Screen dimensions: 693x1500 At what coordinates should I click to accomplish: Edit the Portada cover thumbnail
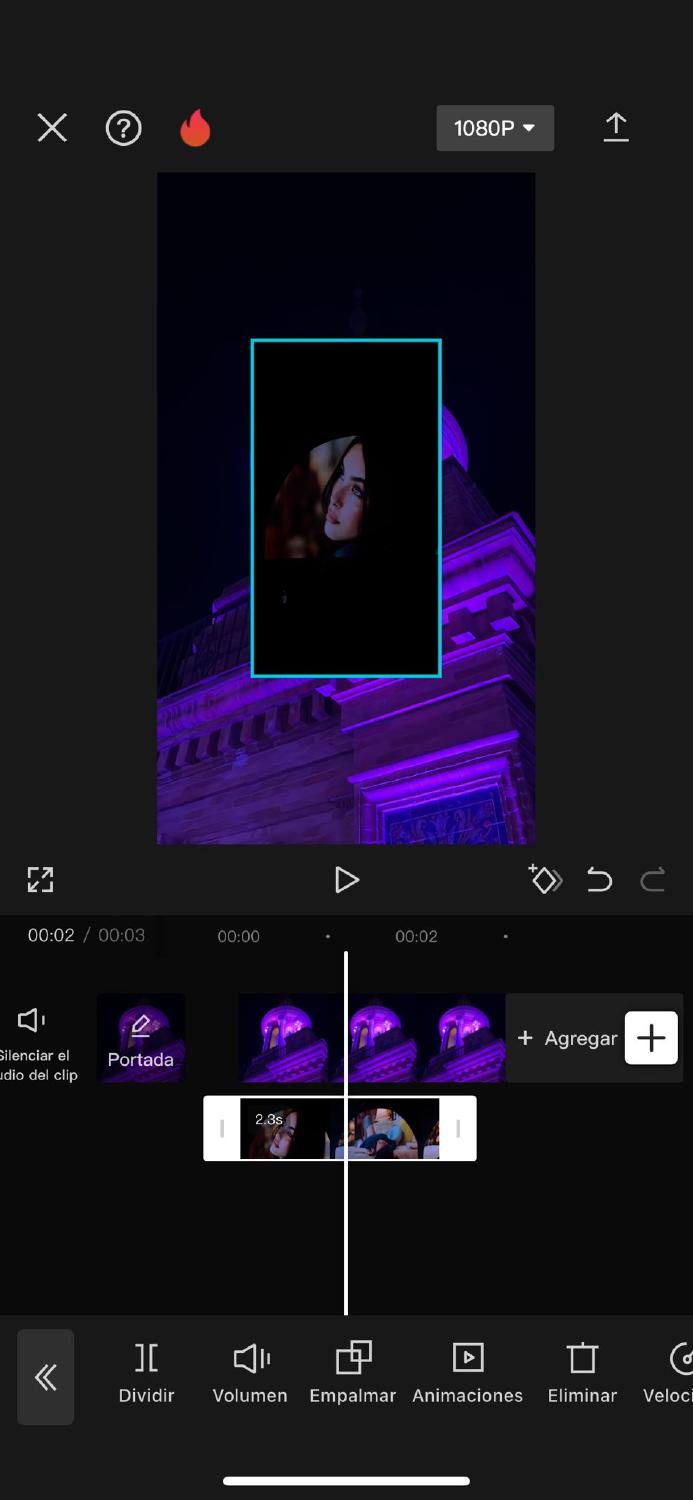pos(140,1038)
